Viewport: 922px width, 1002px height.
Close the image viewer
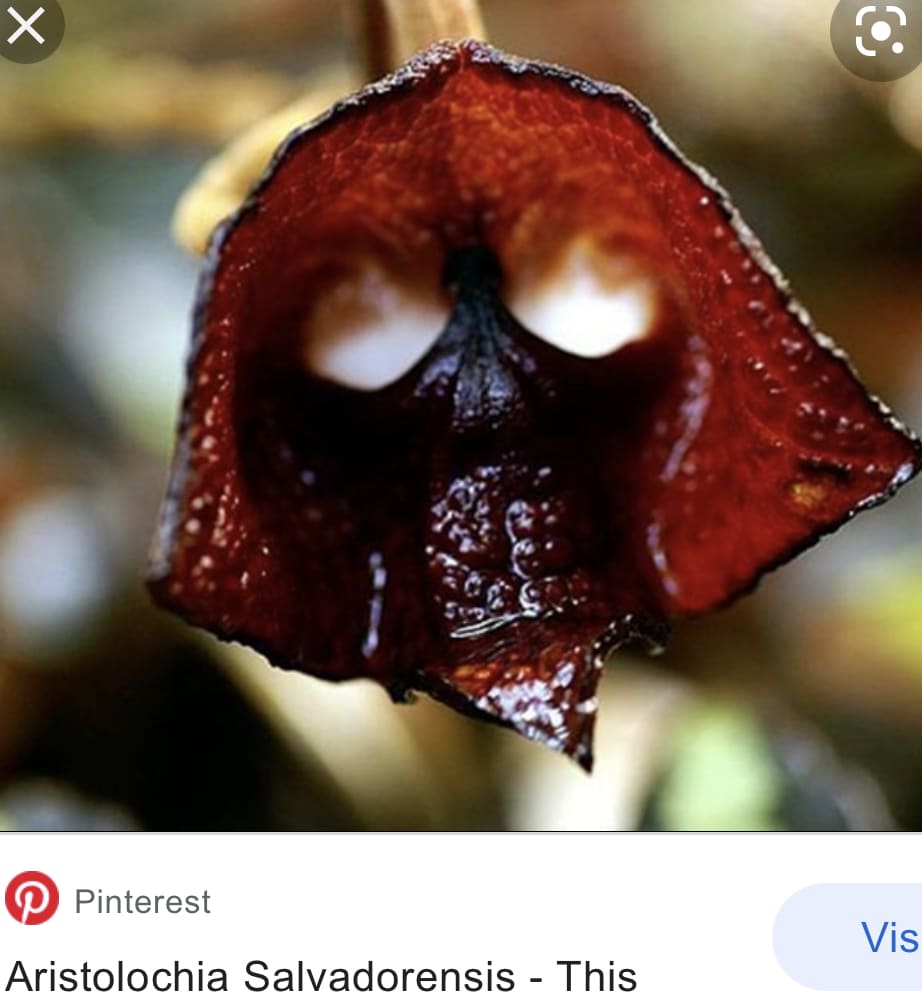(x=25, y=27)
